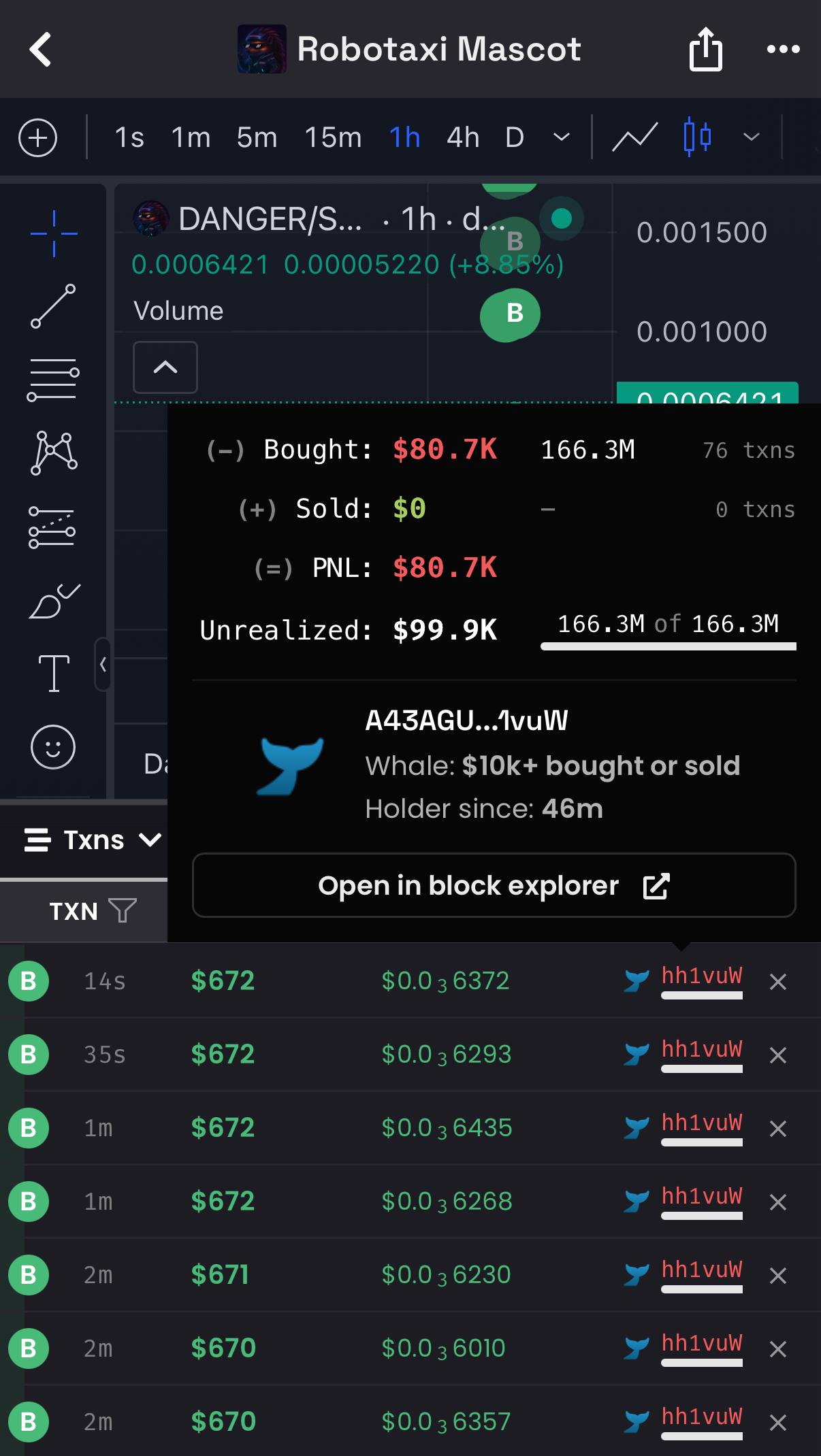This screenshot has width=821, height=1456.
Task: Expand the Txns dropdown
Action: point(93,840)
